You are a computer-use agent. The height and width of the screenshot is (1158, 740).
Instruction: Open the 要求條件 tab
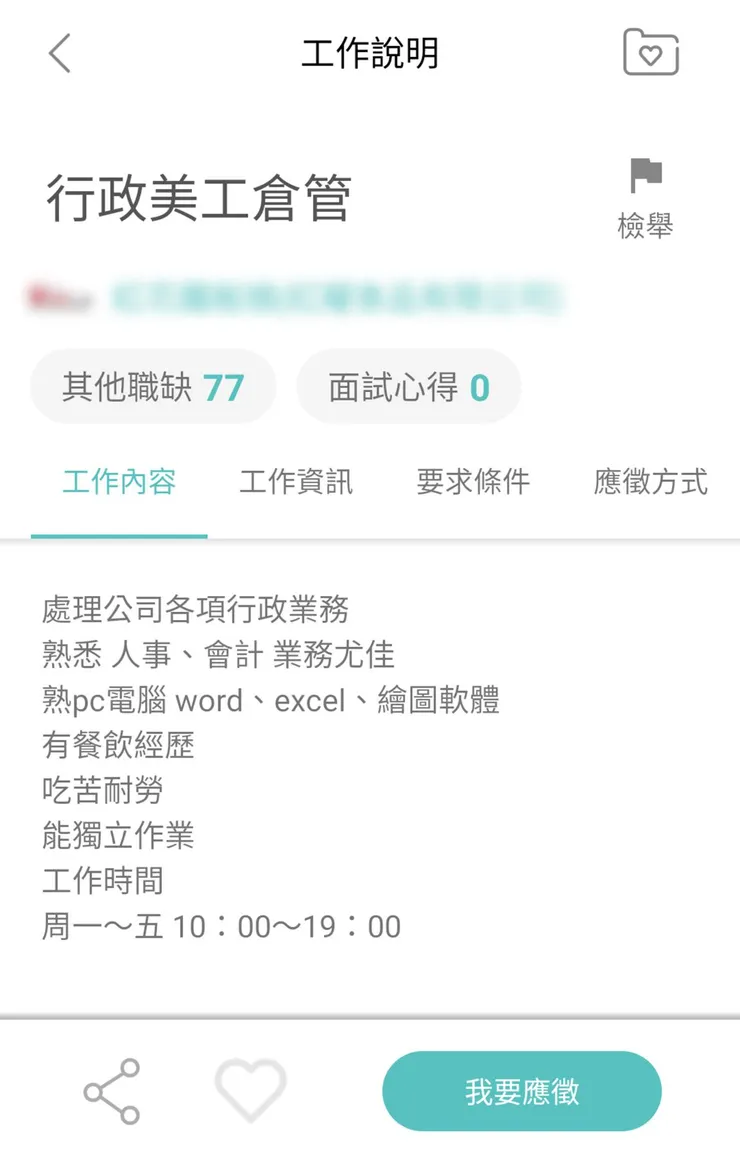[475, 482]
